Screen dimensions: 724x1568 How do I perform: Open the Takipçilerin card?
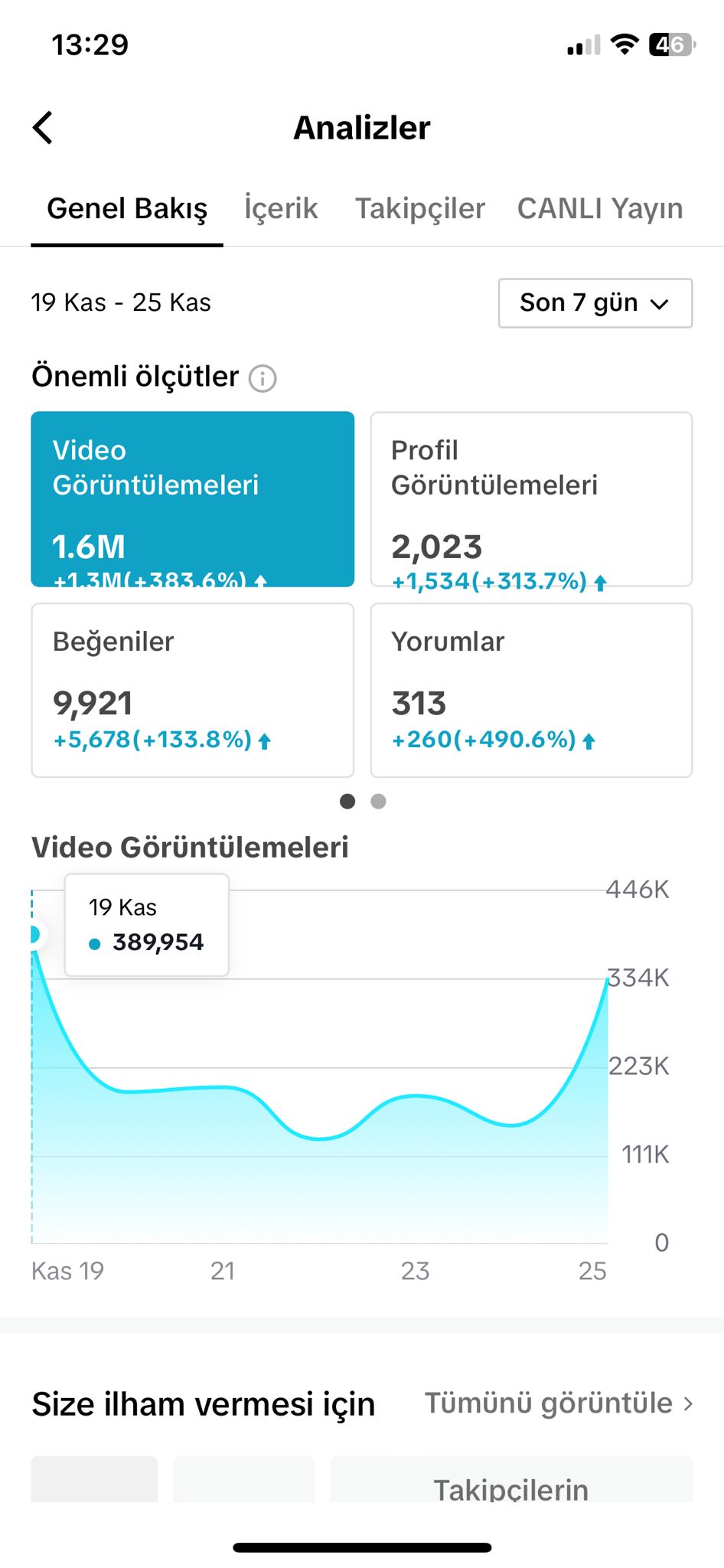tap(511, 1479)
